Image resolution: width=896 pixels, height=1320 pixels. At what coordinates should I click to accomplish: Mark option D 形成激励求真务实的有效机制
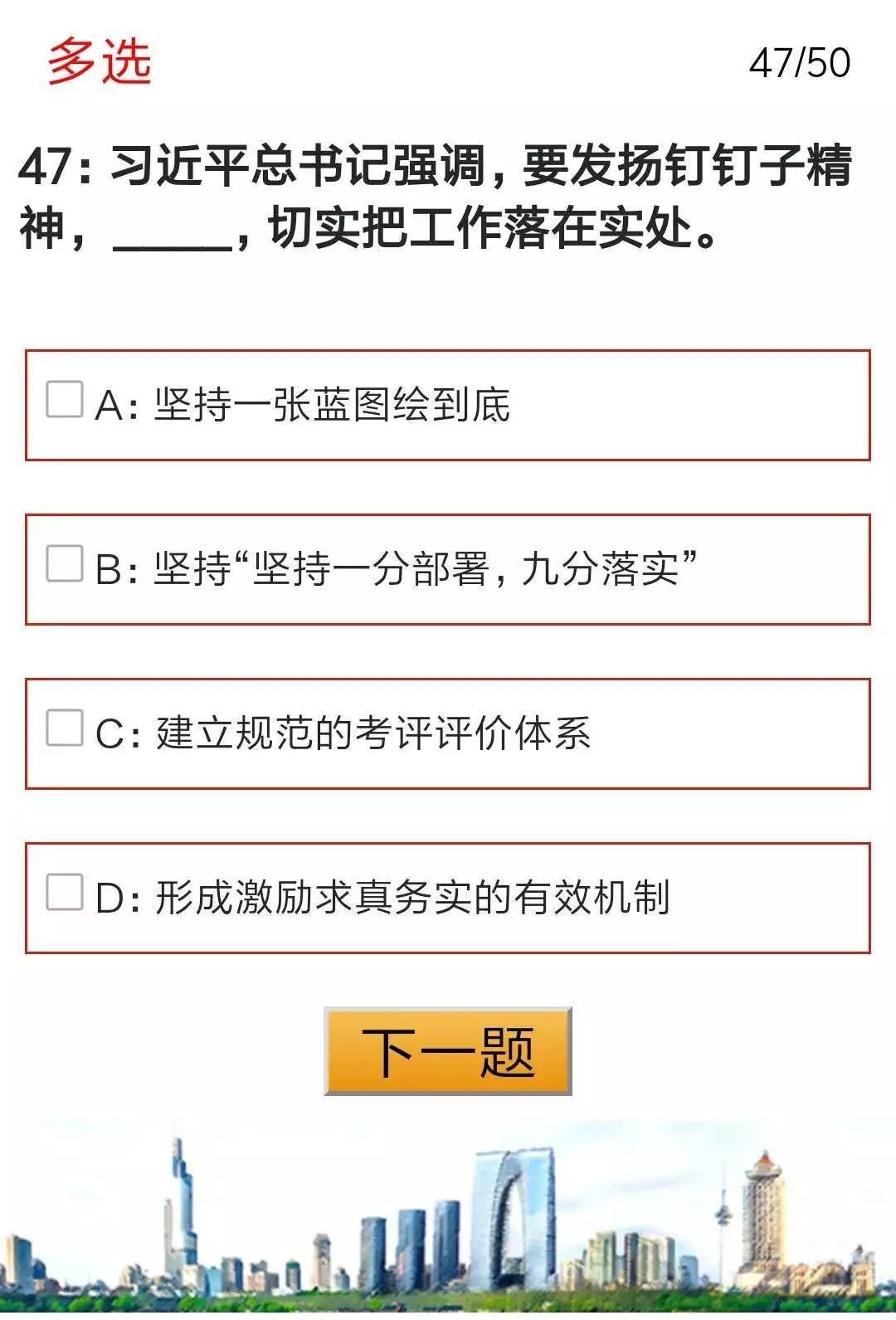(65, 893)
